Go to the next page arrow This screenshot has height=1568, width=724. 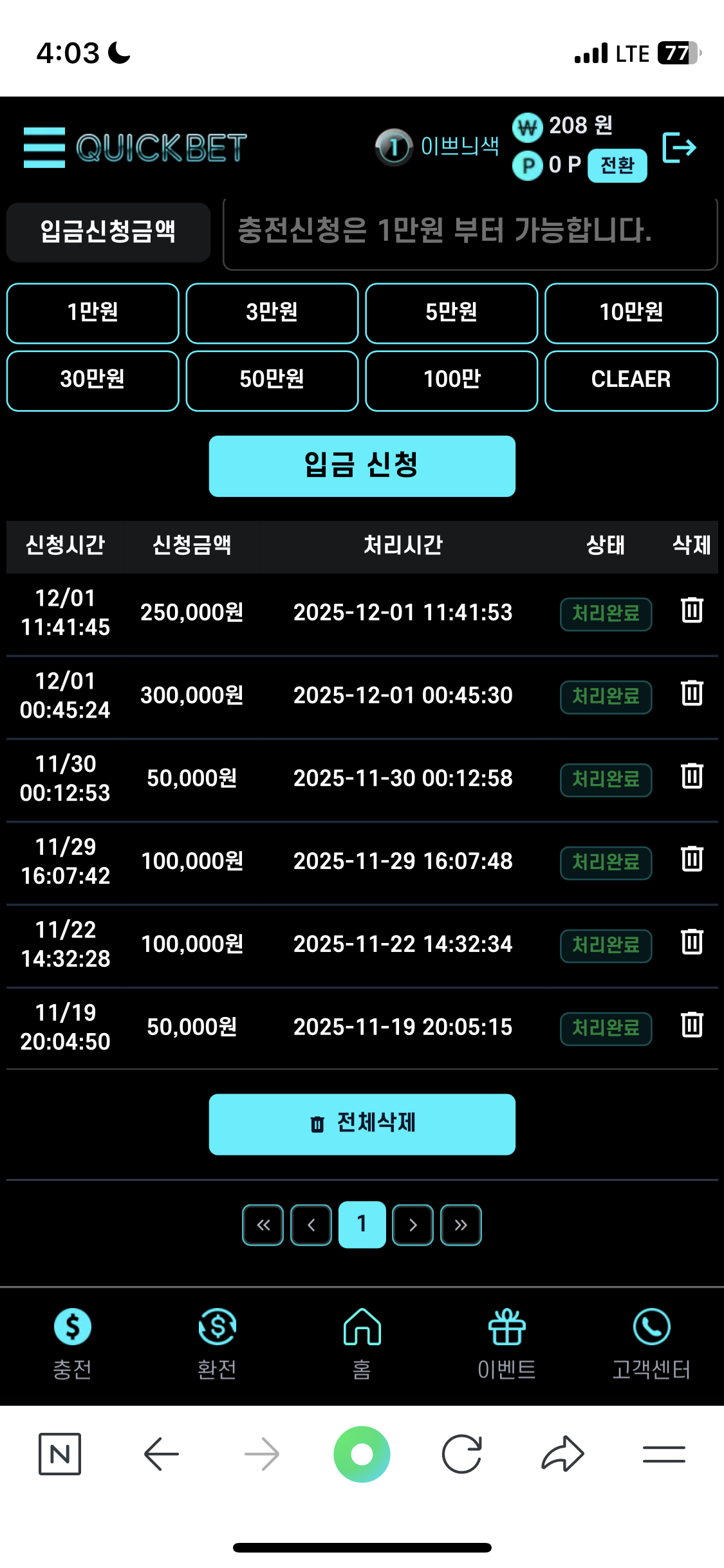(413, 1225)
